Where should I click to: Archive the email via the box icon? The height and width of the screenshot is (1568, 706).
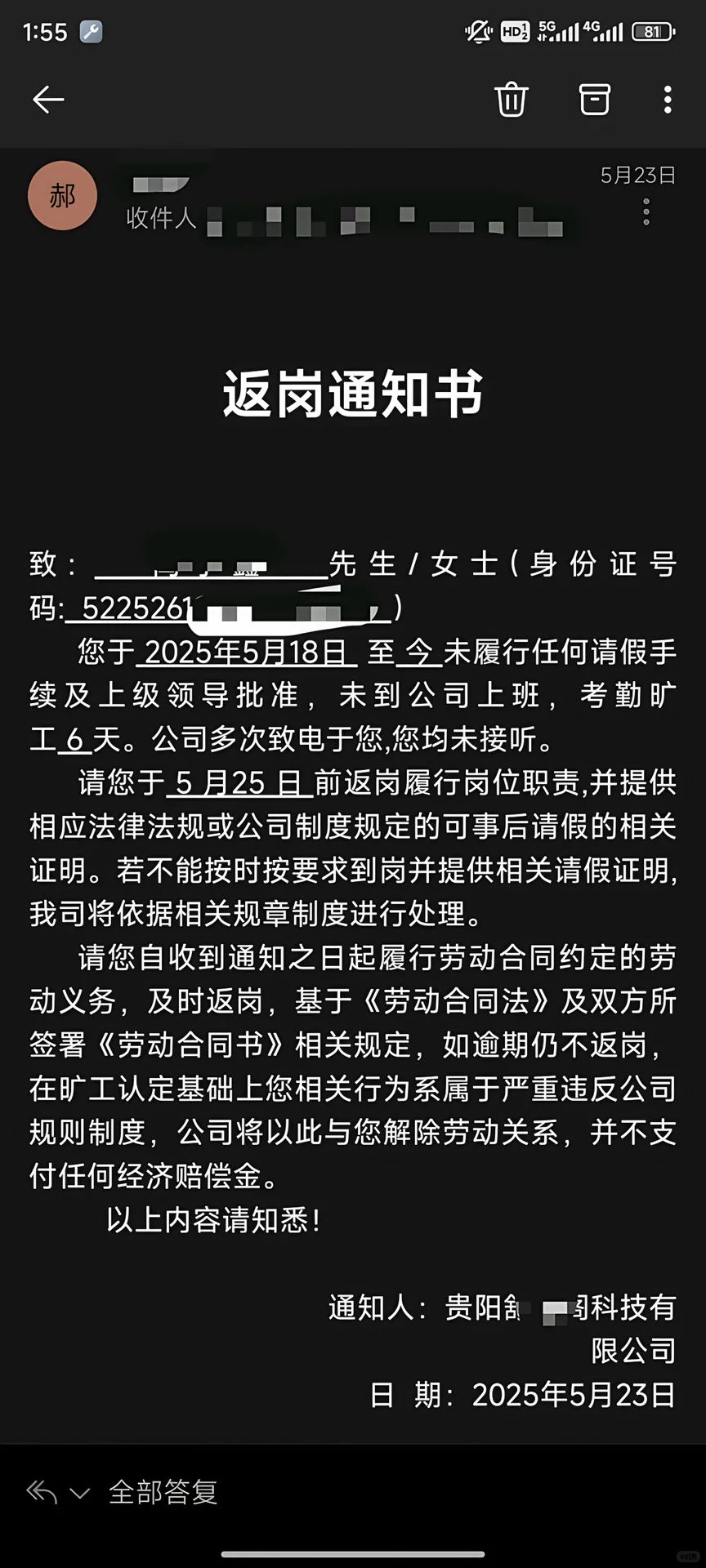(594, 100)
